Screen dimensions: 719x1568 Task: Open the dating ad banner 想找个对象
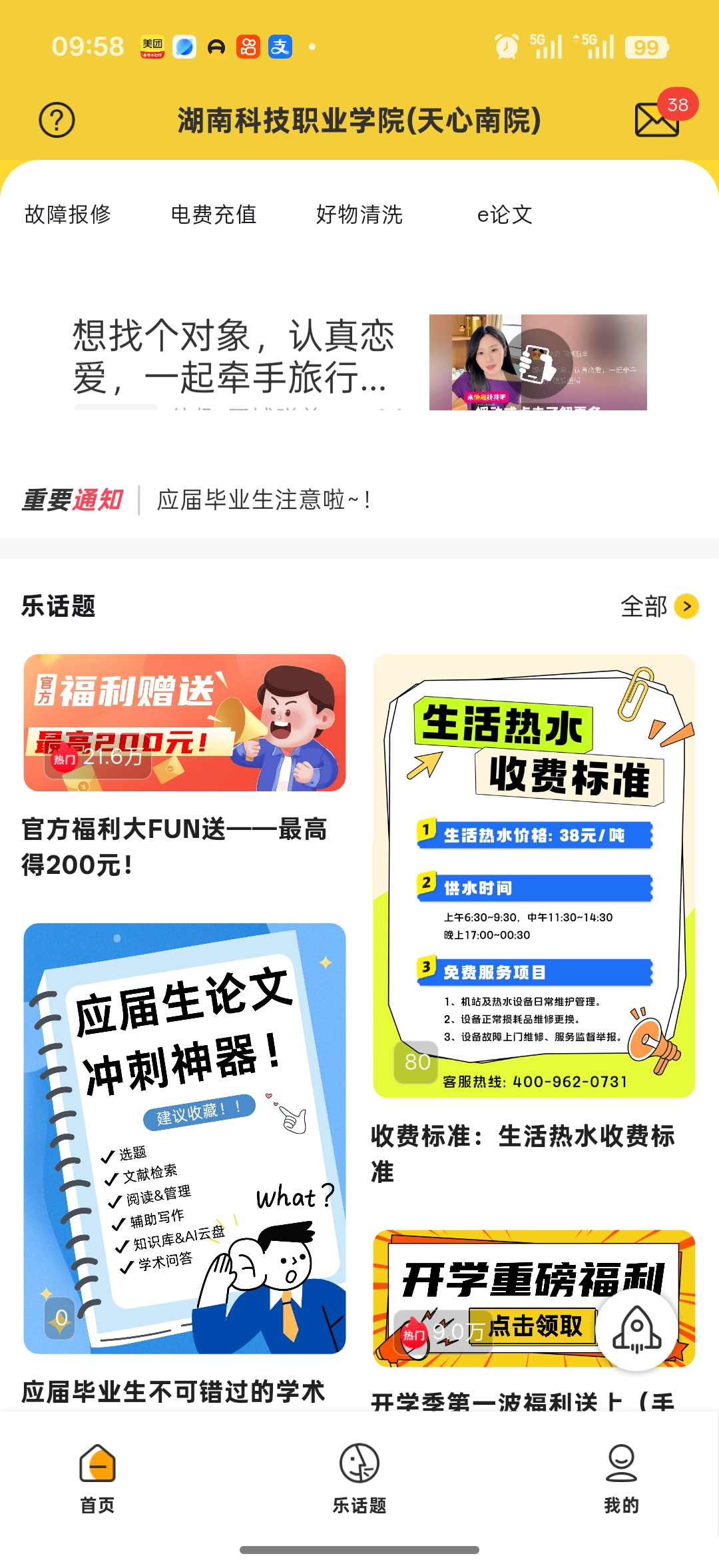pyautogui.click(x=359, y=361)
